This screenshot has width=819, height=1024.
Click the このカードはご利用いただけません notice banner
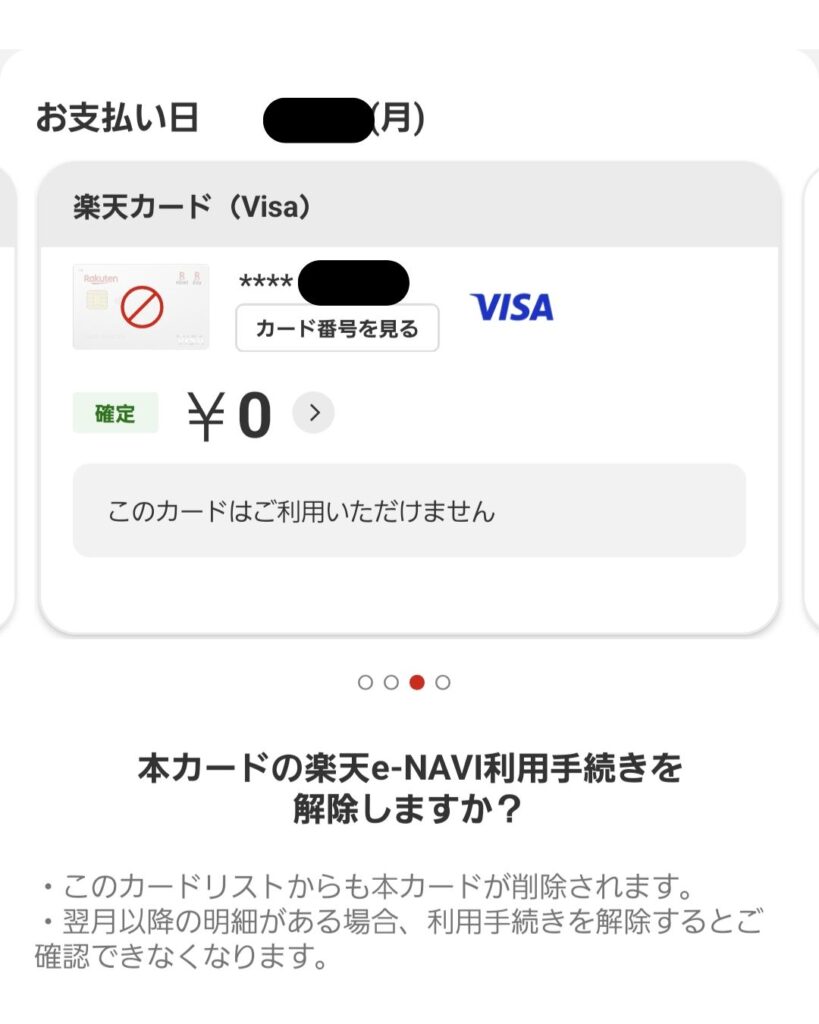click(409, 511)
